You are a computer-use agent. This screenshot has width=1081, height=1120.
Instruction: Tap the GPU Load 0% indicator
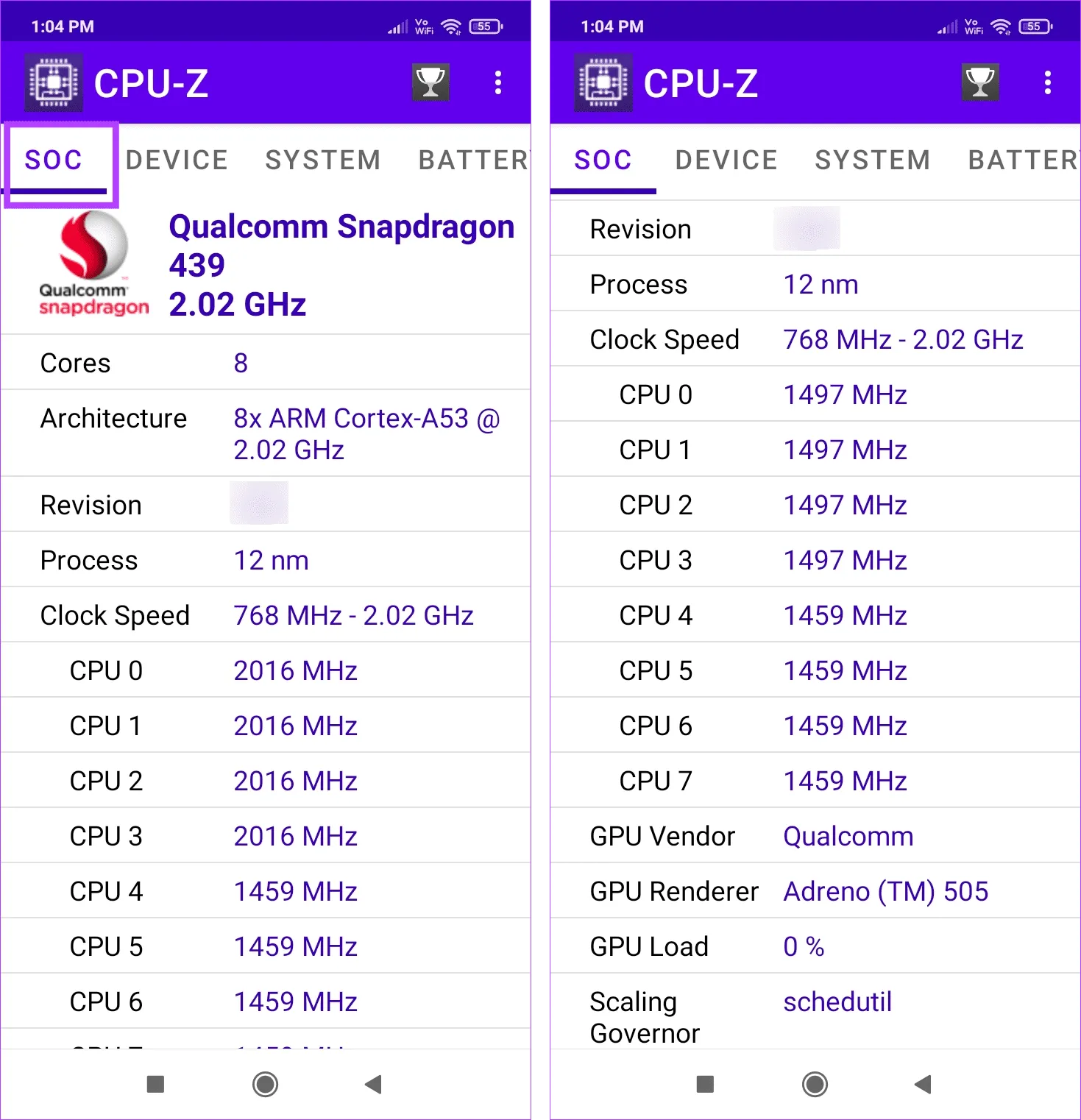(x=802, y=947)
